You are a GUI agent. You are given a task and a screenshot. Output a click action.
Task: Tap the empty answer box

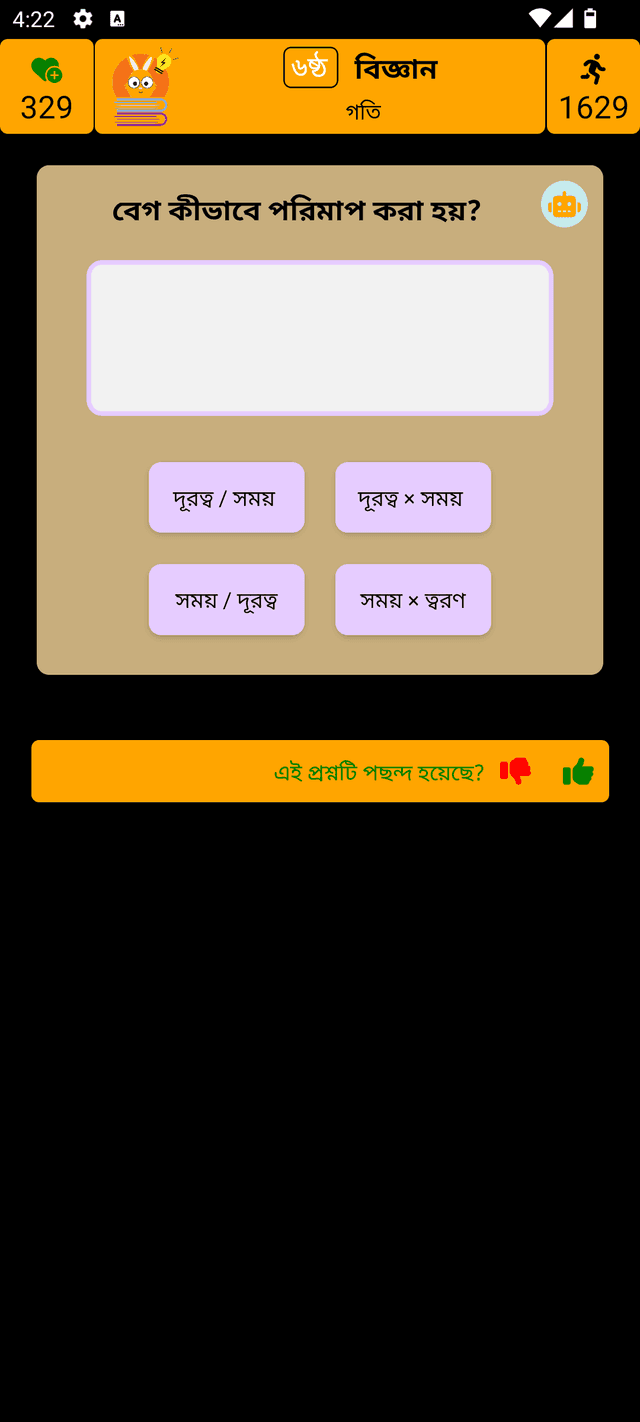pyautogui.click(x=320, y=338)
